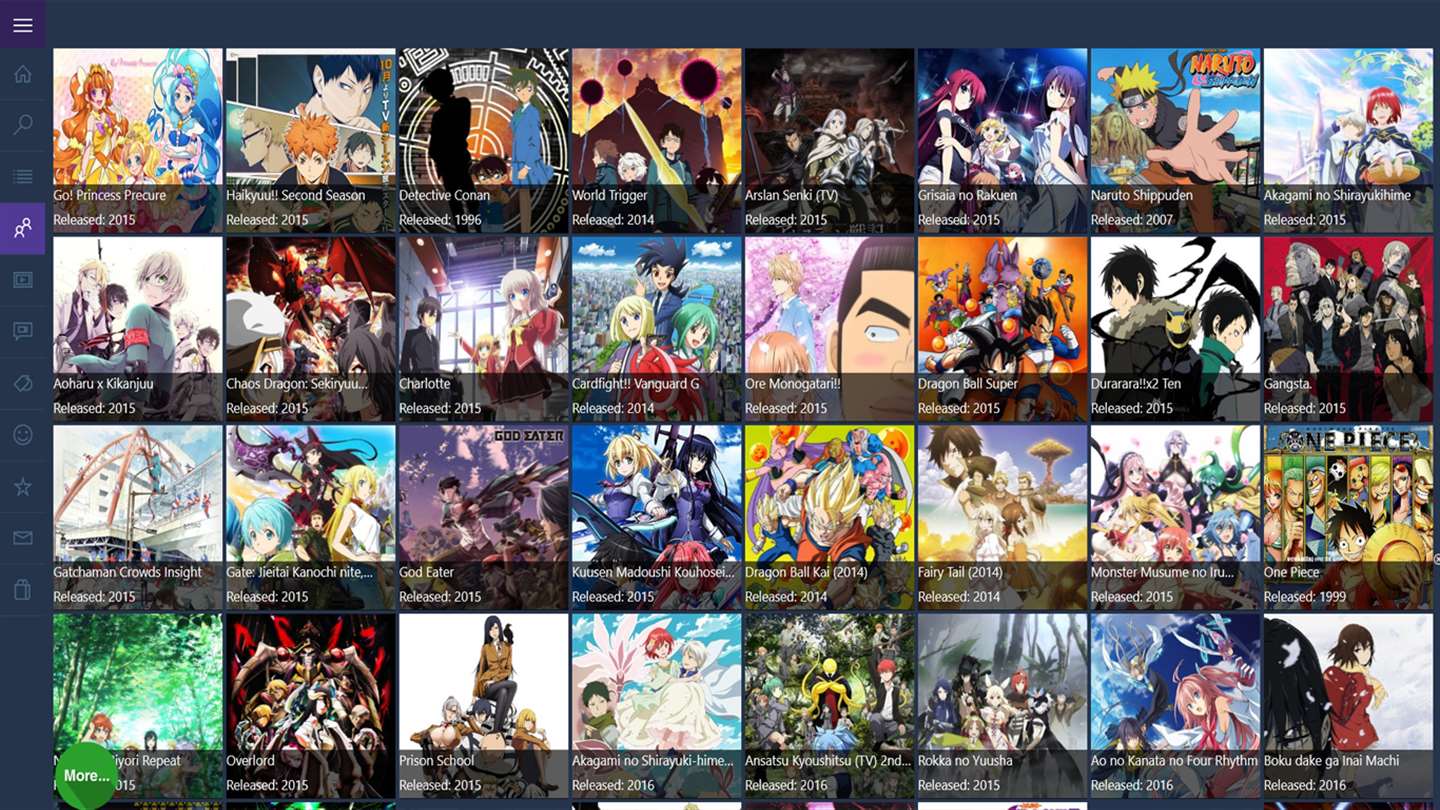This screenshot has width=1440, height=810.
Task: Select Naruto Shippuden
Action: coord(1175,140)
